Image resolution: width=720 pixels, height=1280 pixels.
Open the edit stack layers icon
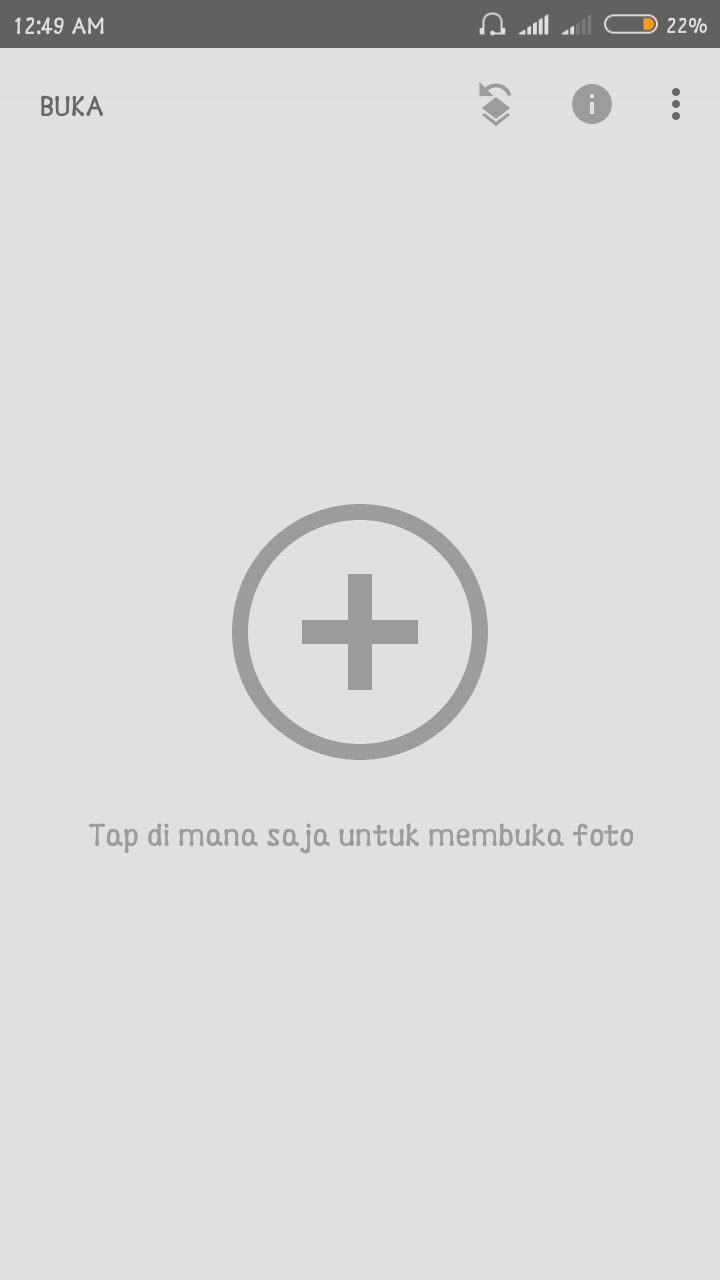pyautogui.click(x=495, y=104)
